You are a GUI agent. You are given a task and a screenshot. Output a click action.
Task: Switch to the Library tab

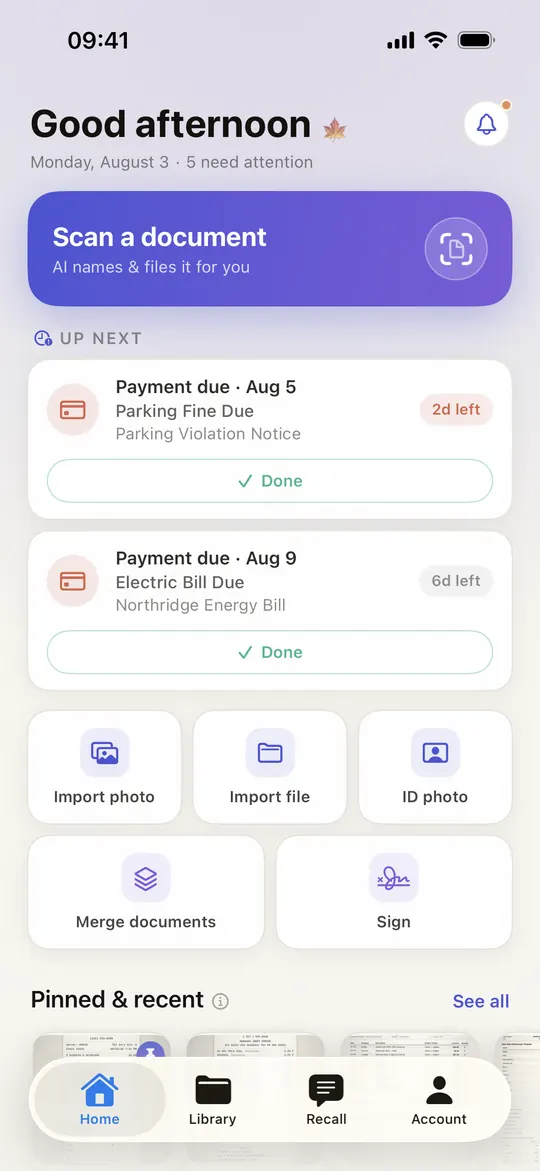213,1100
